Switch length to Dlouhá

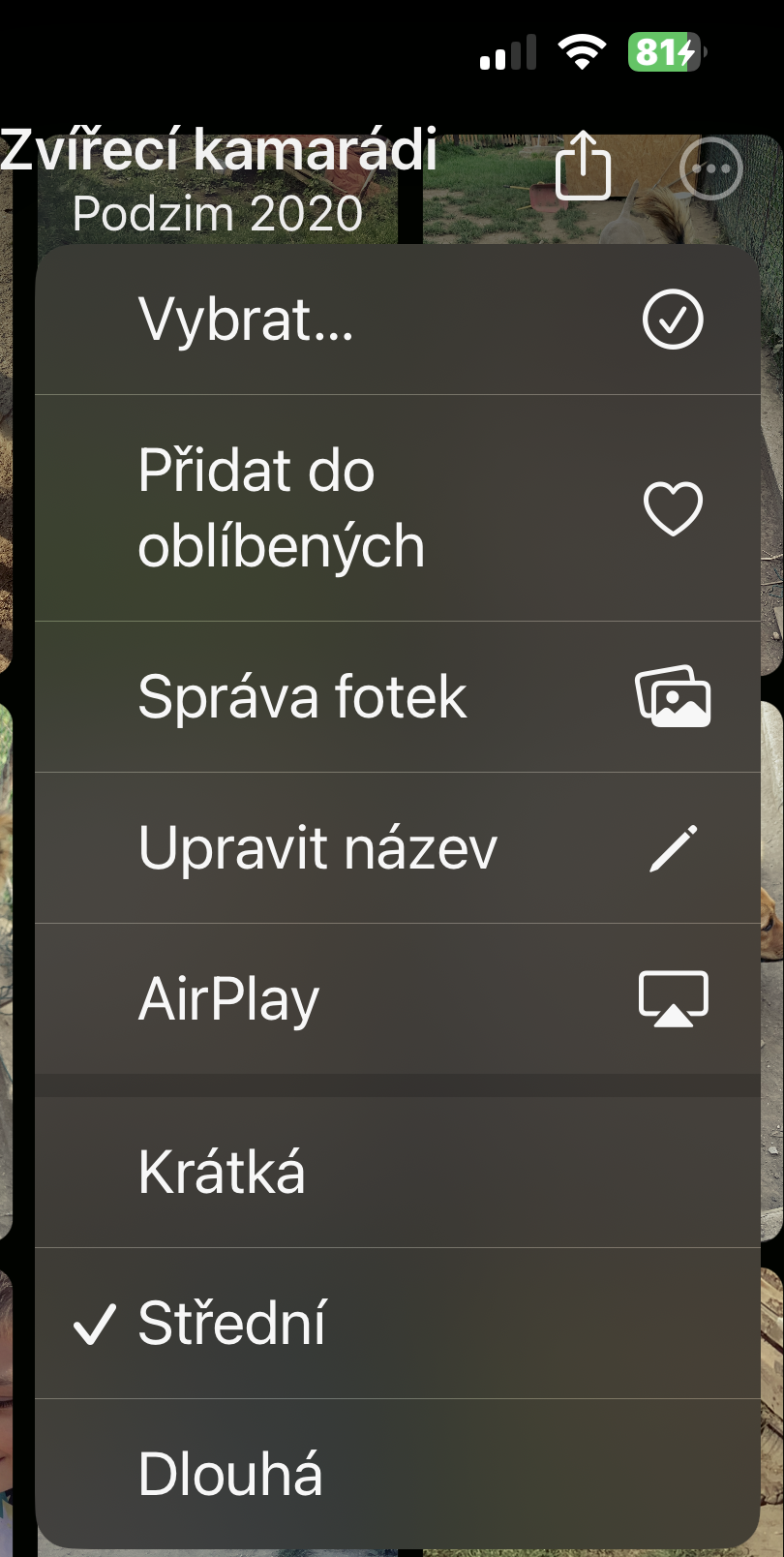point(397,1474)
